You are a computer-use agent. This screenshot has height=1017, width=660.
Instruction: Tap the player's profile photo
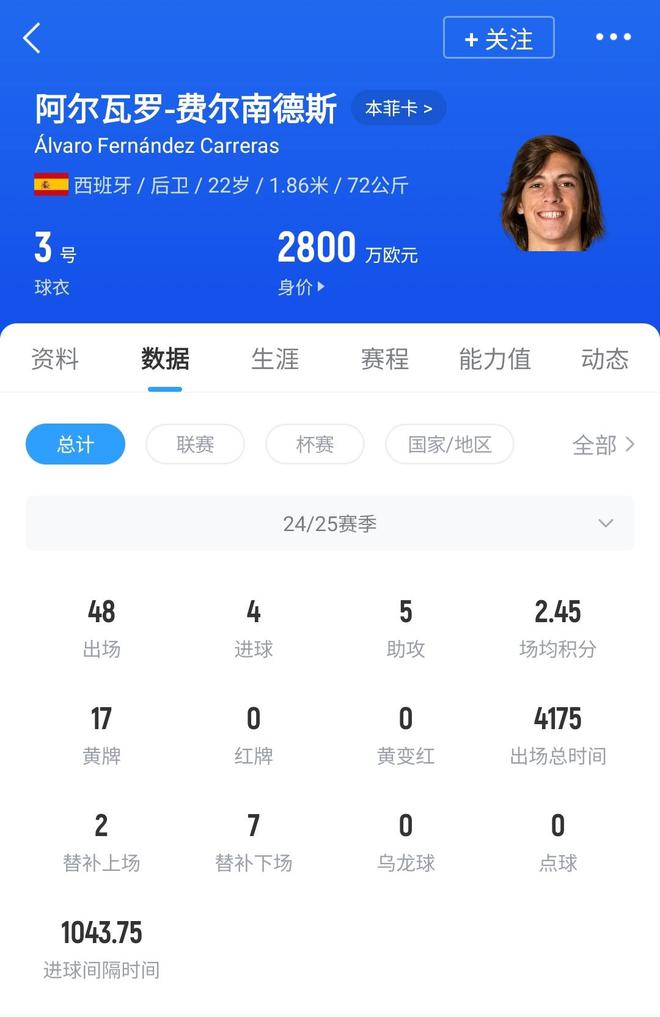(553, 193)
